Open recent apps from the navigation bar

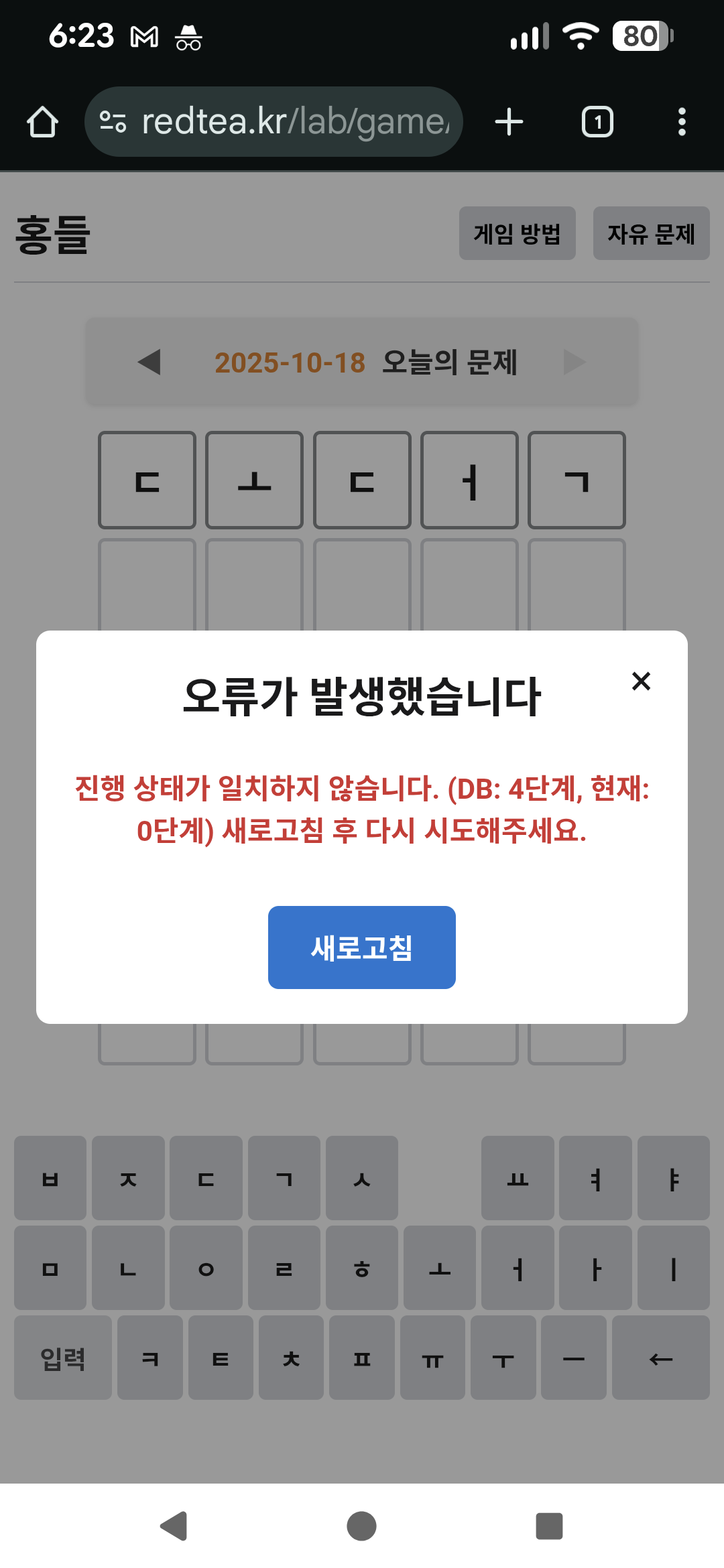click(549, 1526)
